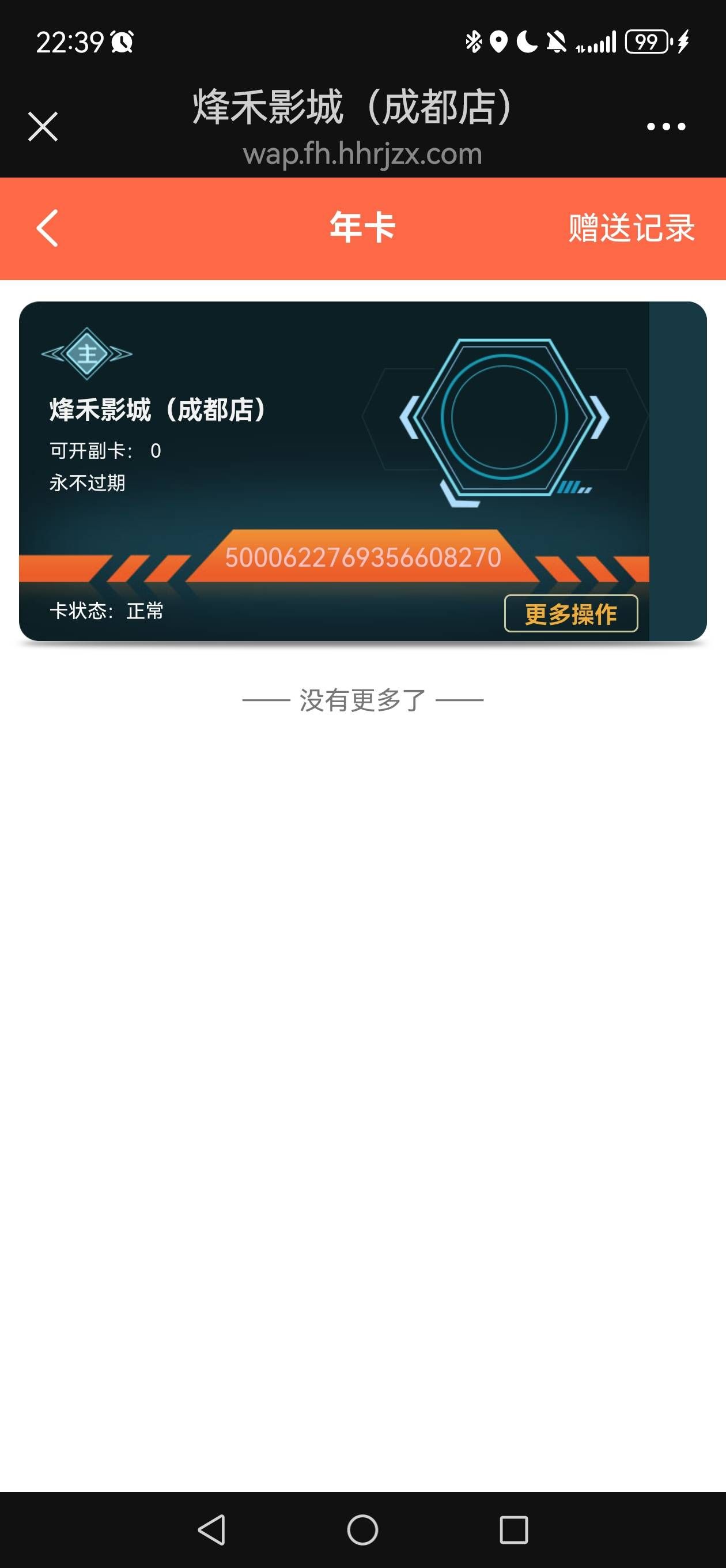This screenshot has width=726, height=1568.
Task: Open 赠送记录 gift records
Action: [x=631, y=228]
